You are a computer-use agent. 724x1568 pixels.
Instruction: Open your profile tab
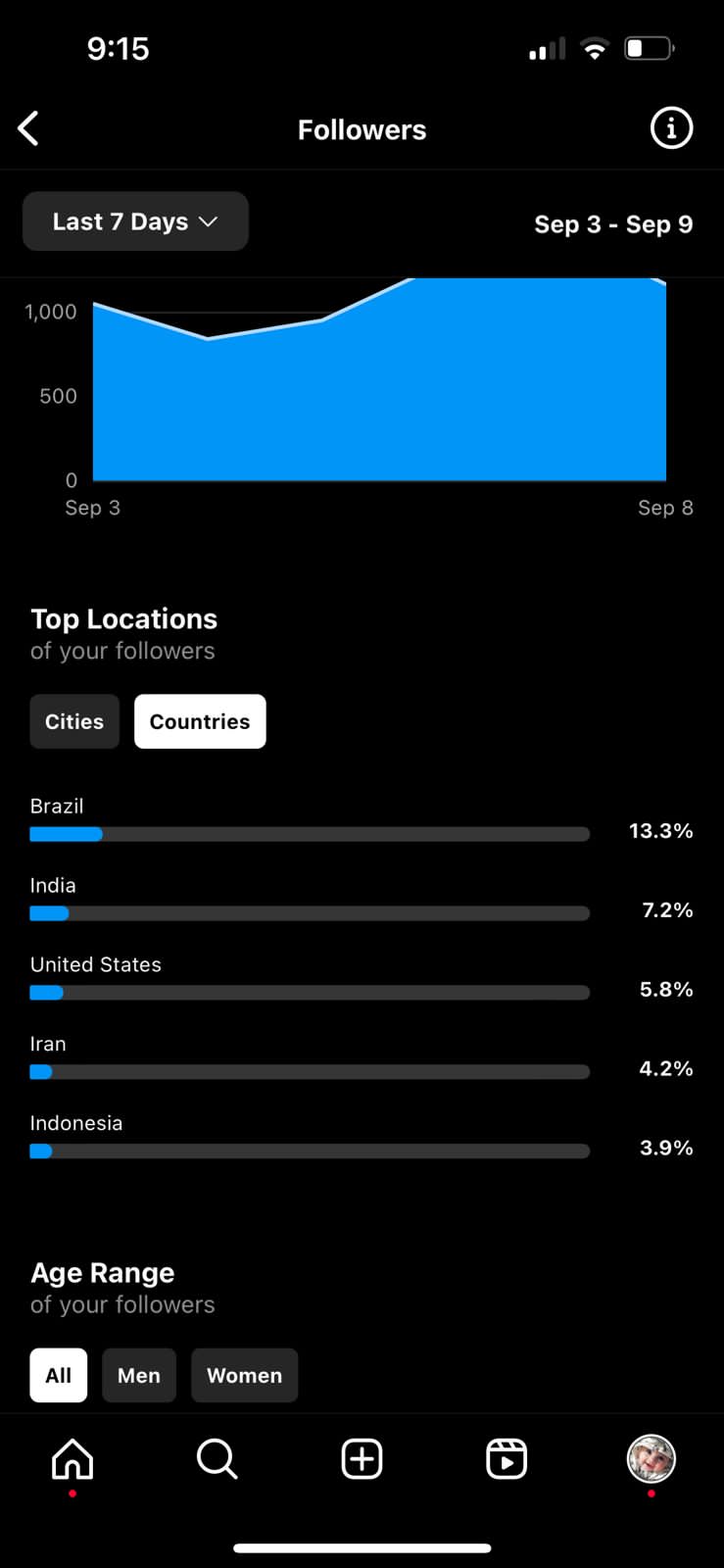tap(652, 1459)
